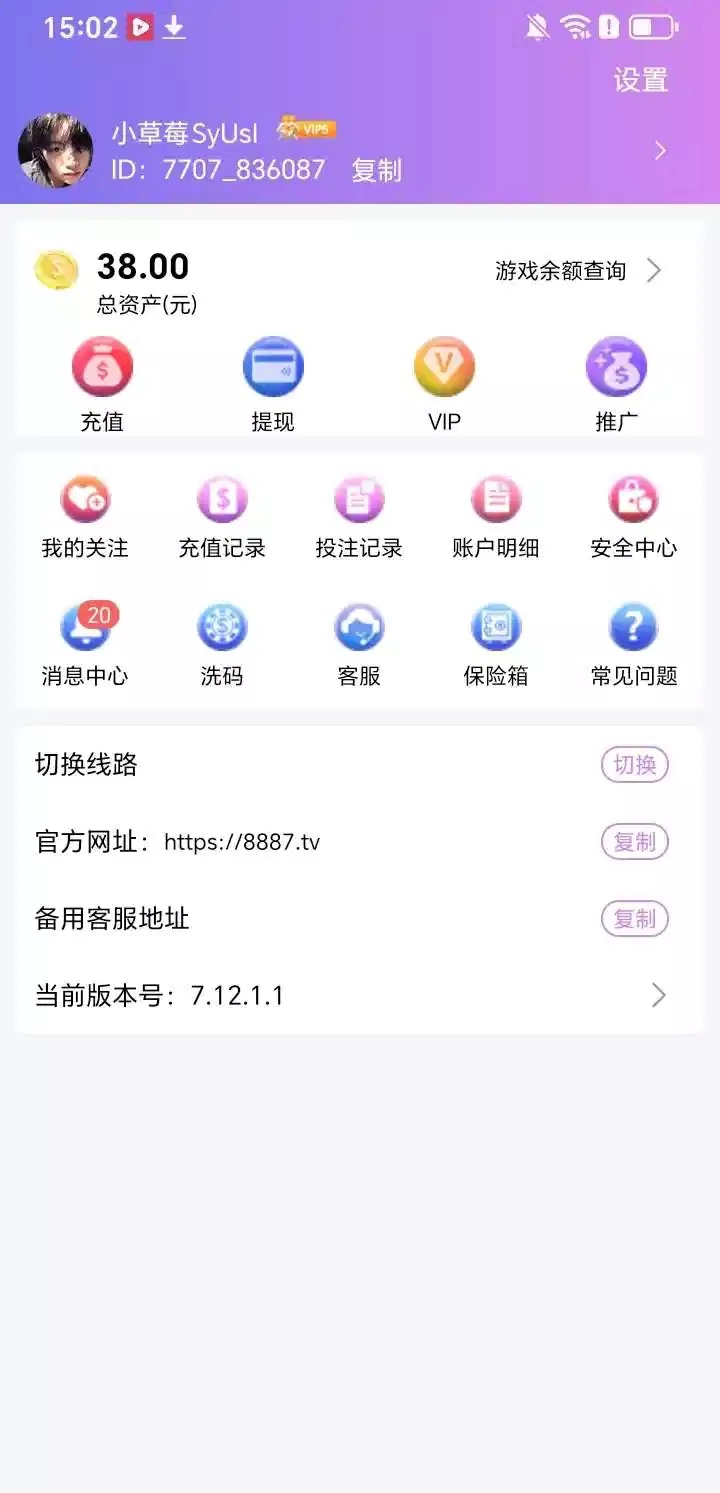Open 消息中心 with 20 unread

pos(85,644)
